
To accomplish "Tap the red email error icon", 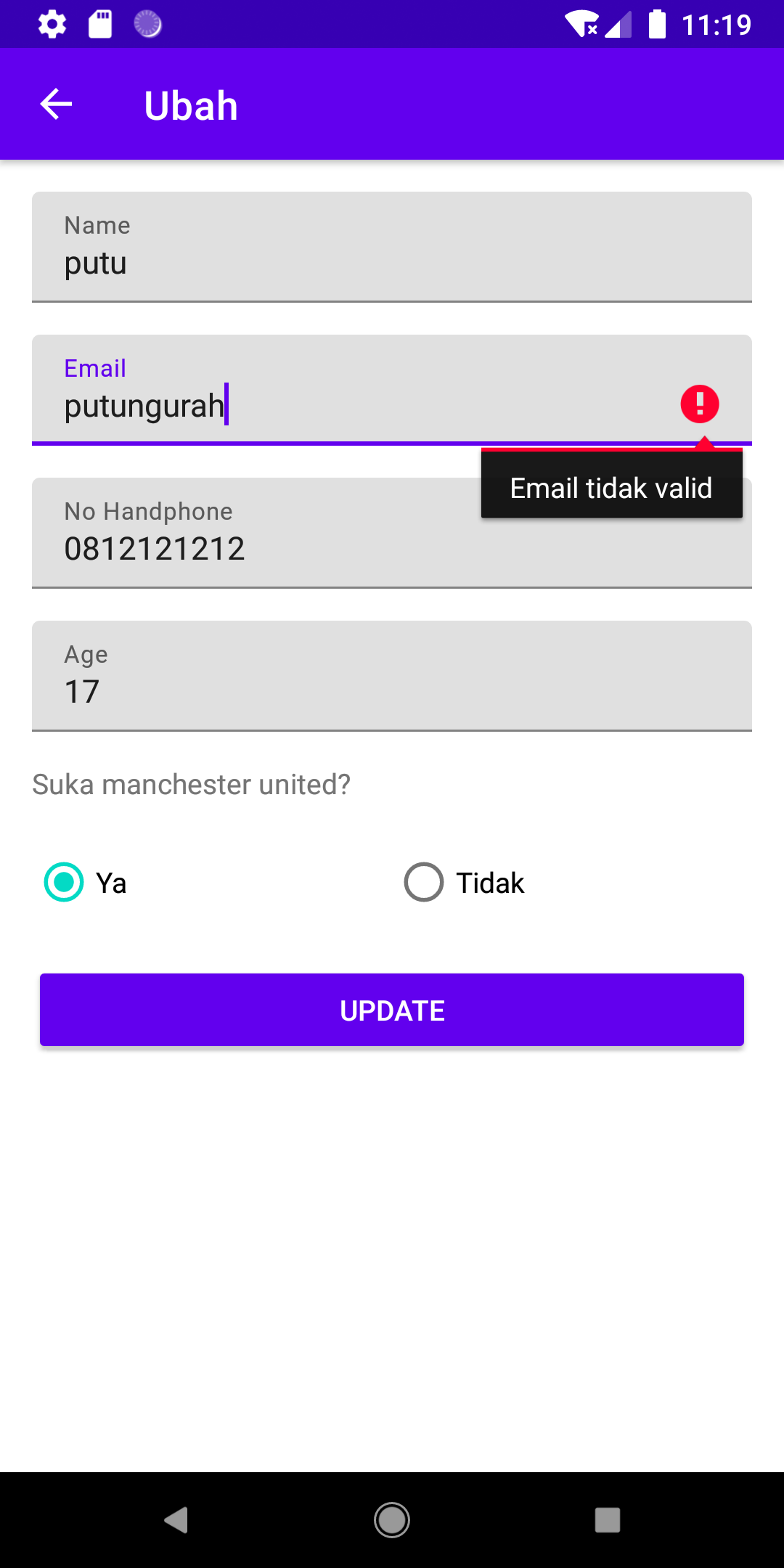I will 699,404.
